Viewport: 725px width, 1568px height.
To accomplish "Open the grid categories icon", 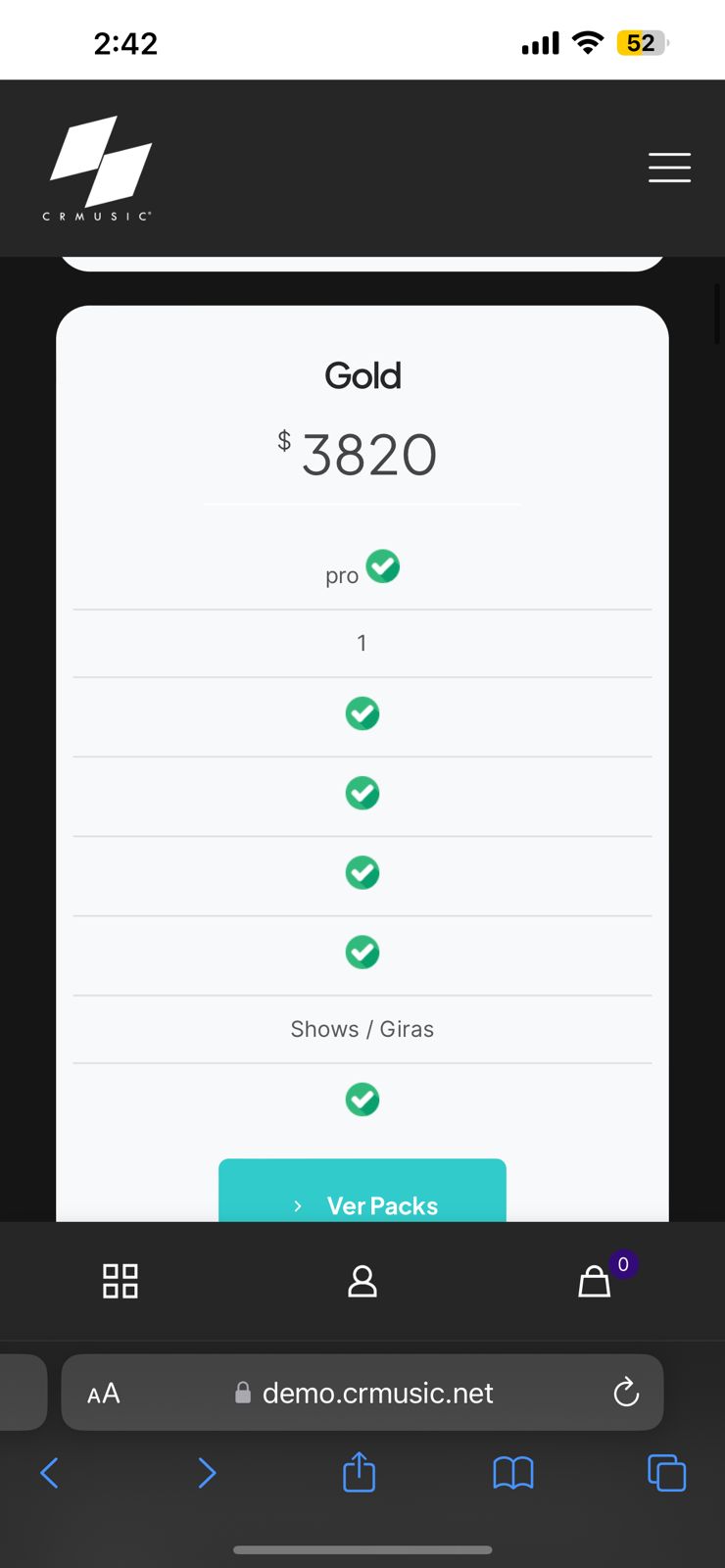I will (x=121, y=1281).
